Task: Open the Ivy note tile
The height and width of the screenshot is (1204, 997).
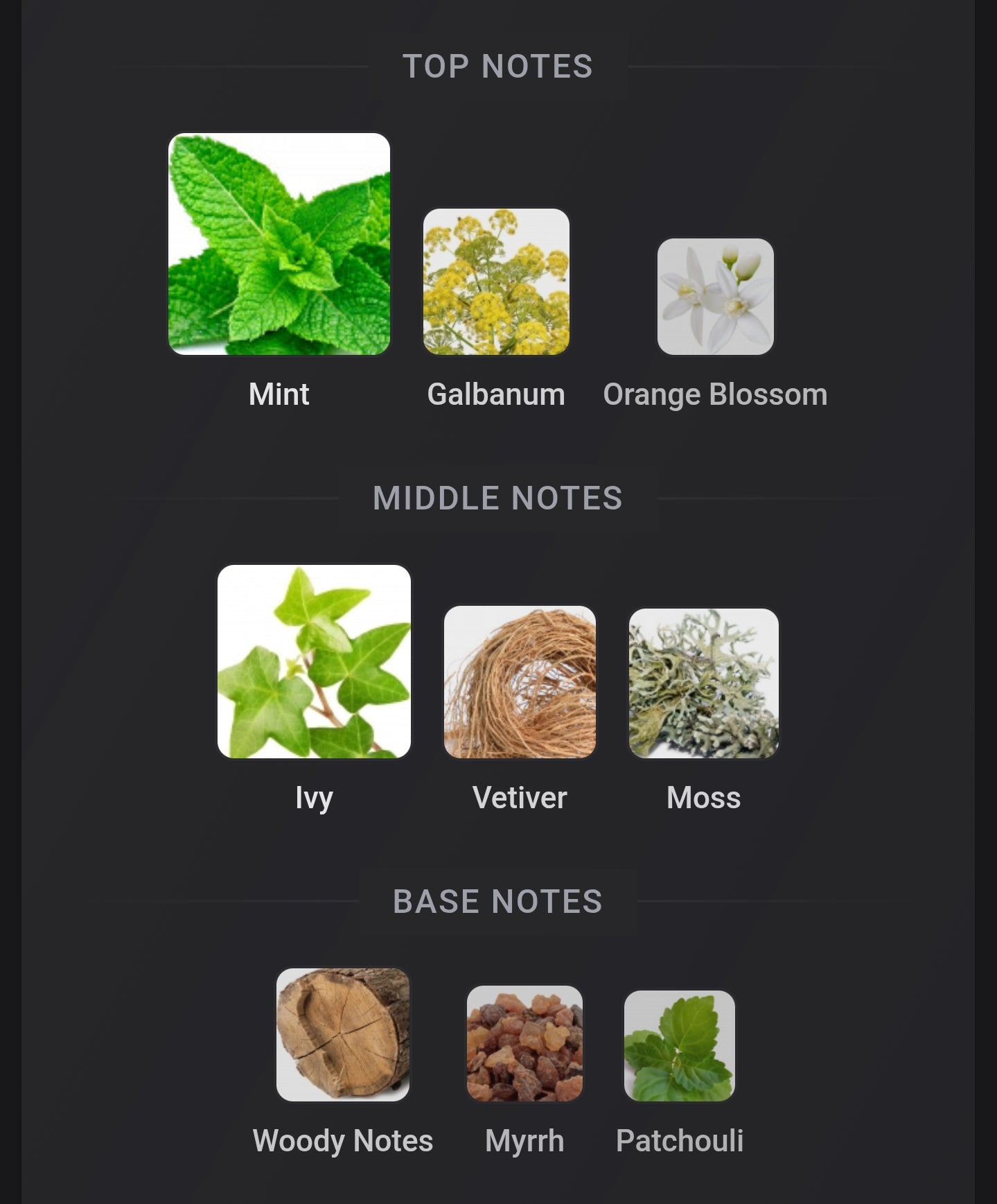Action: tap(314, 661)
